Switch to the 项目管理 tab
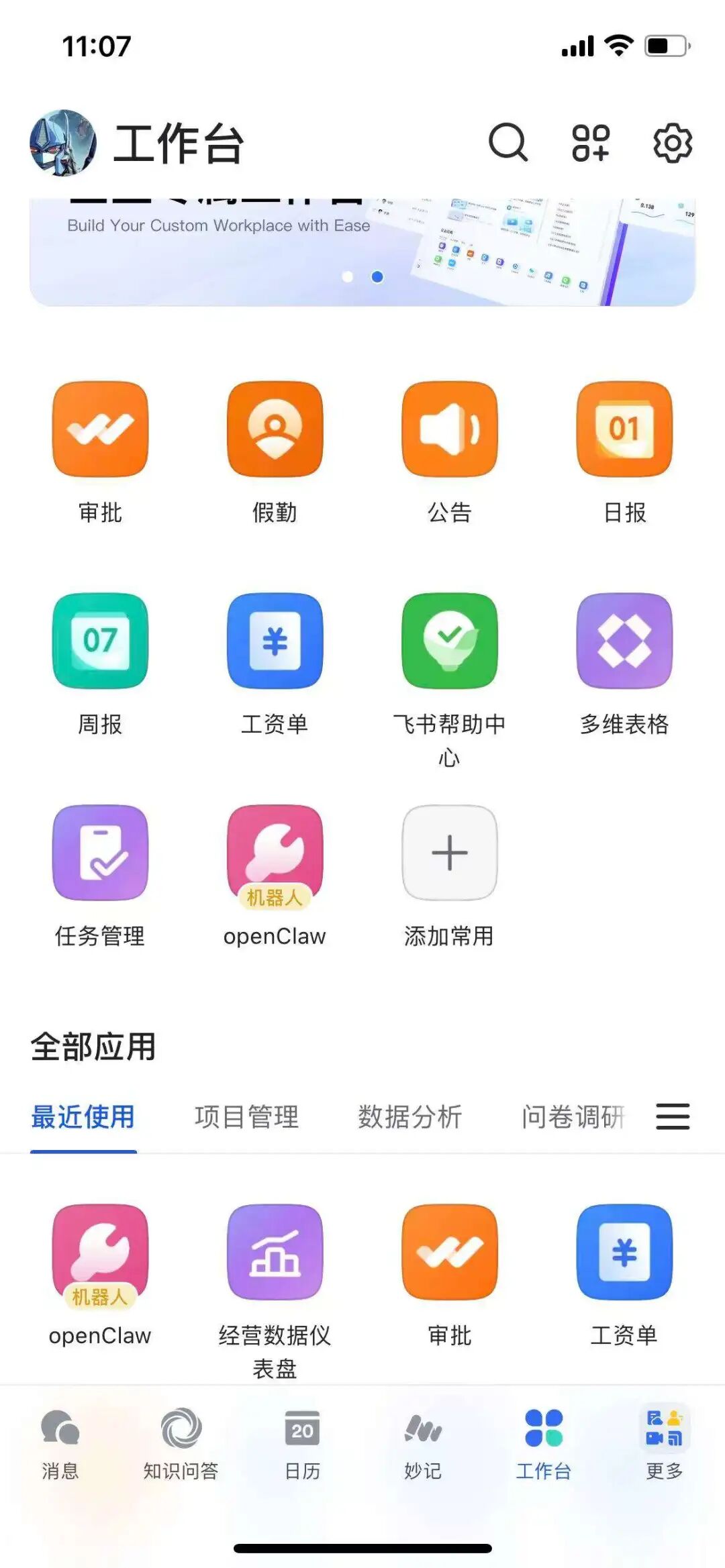Image resolution: width=725 pixels, height=1568 pixels. 246,1117
